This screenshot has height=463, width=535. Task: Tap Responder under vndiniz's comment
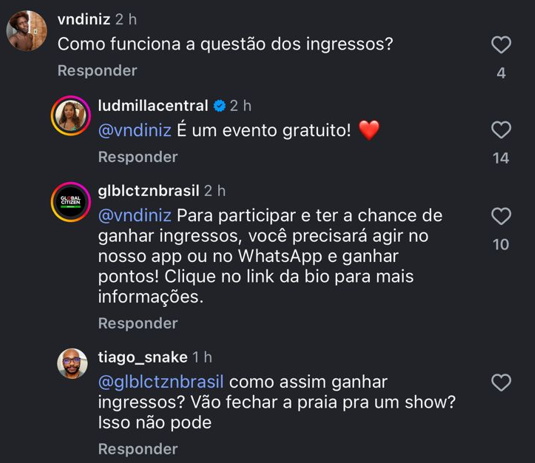tap(97, 71)
